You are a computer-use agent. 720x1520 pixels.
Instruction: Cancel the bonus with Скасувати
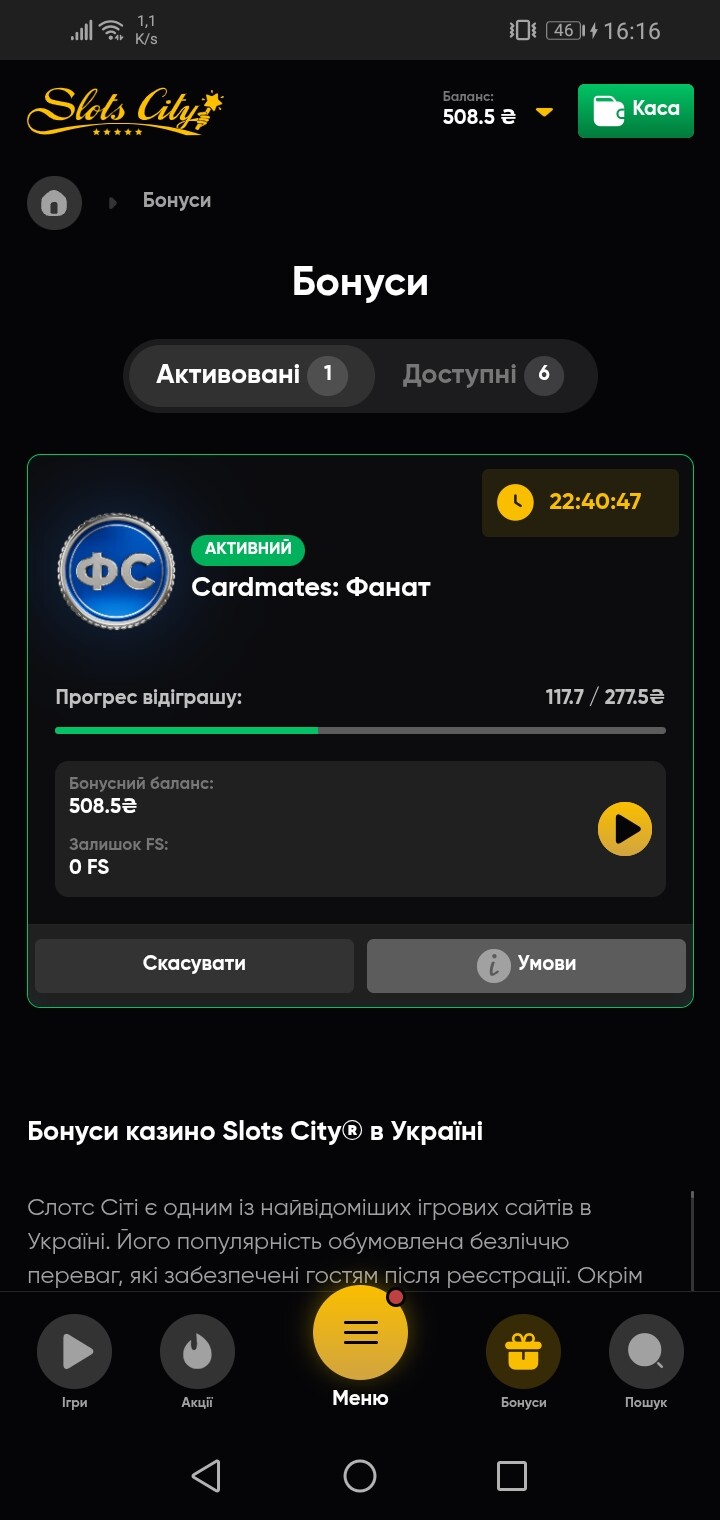(194, 965)
